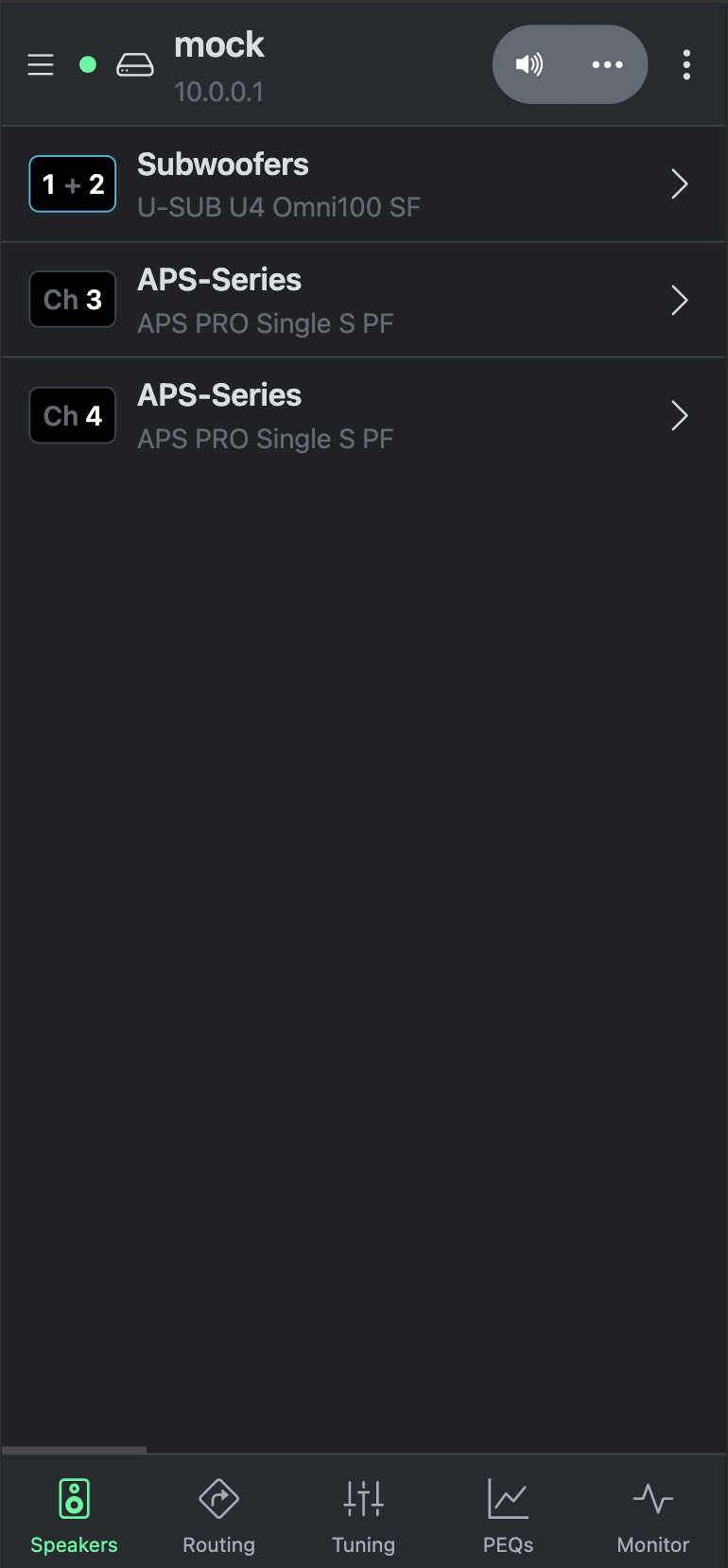Image resolution: width=728 pixels, height=1568 pixels.
Task: Open the Subwoofers 1+2 channel row
Action: (364, 184)
